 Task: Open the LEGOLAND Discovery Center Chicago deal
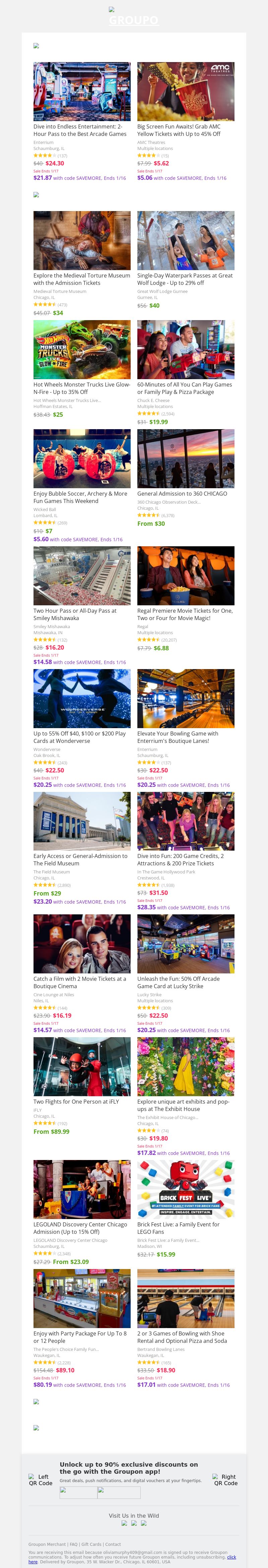click(81, 1189)
